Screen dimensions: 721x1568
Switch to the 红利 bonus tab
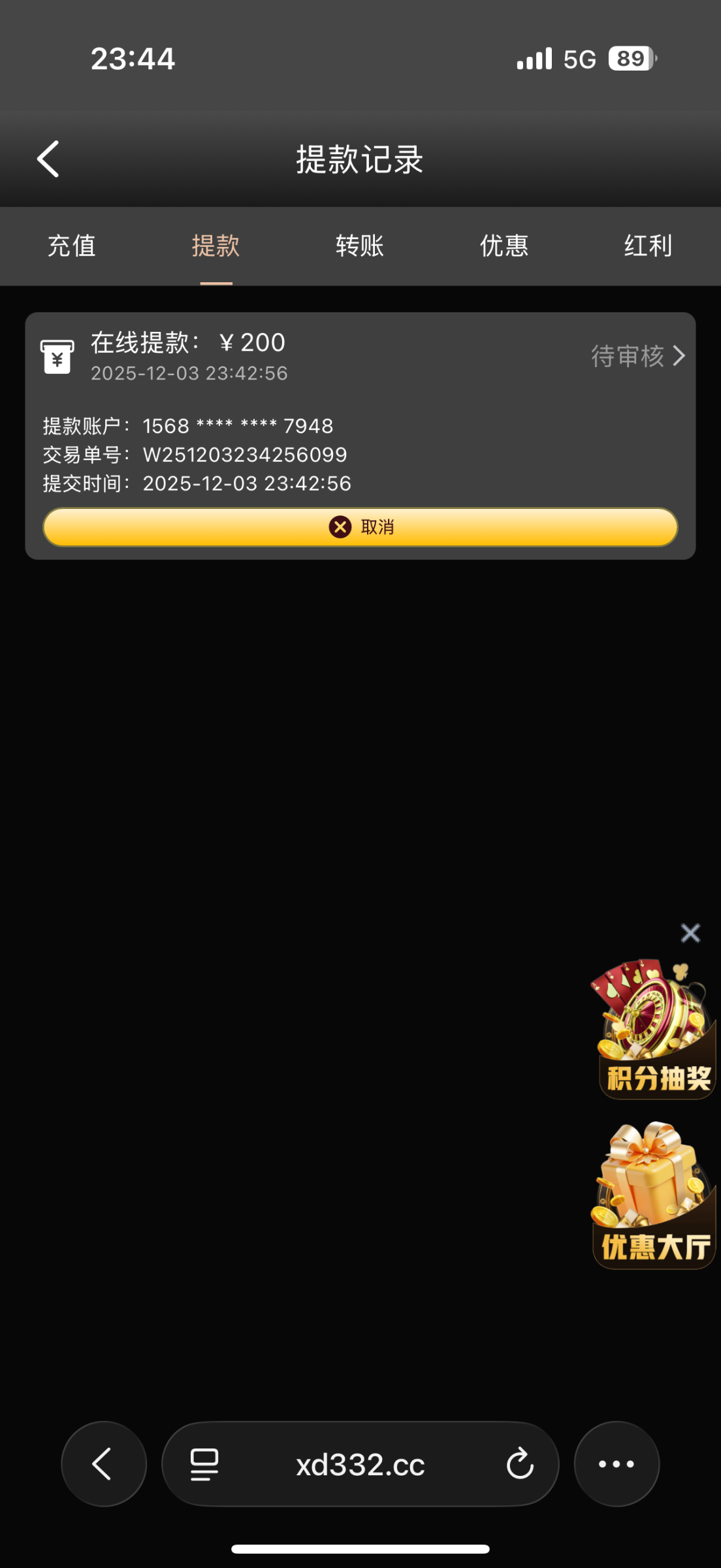(649, 246)
